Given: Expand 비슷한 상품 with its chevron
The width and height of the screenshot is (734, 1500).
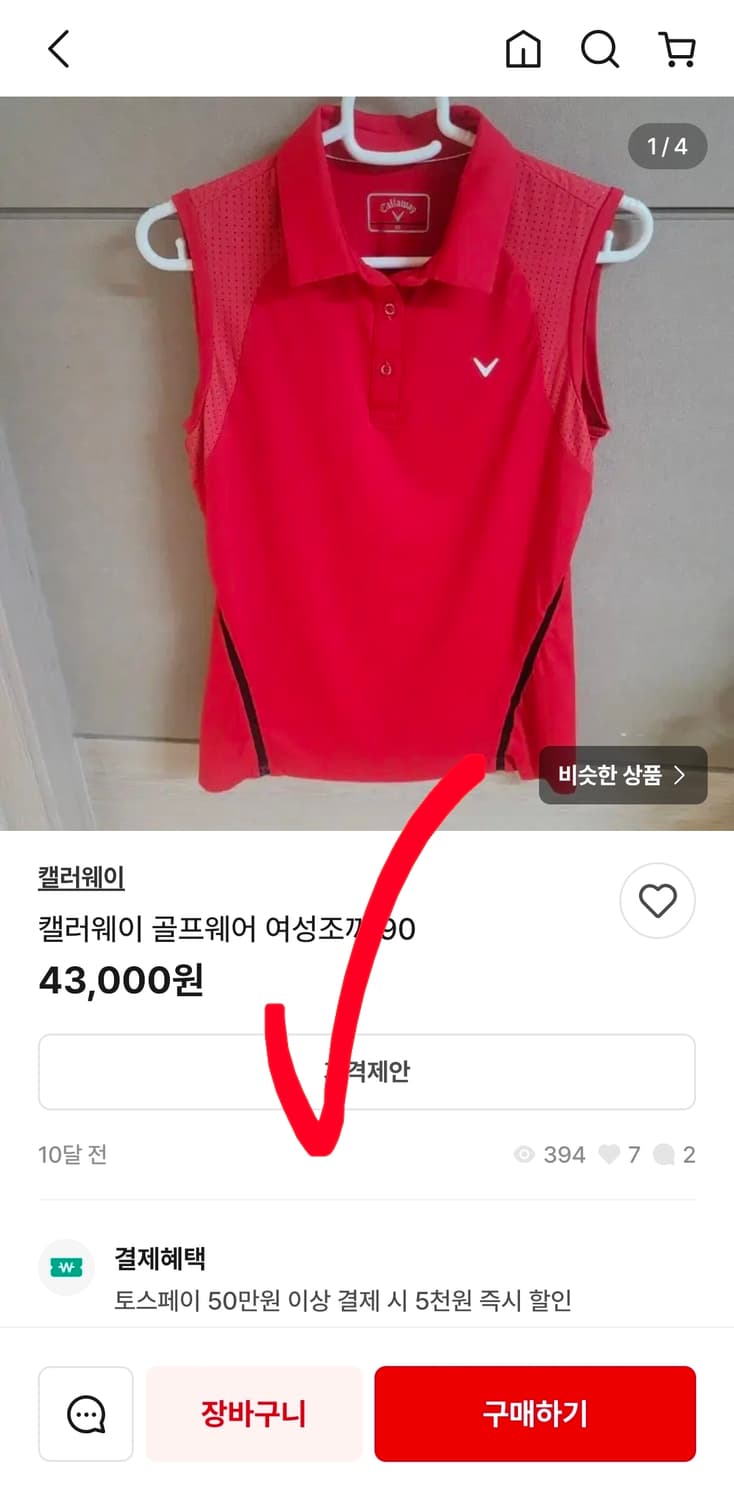Looking at the screenshot, I should [x=622, y=775].
